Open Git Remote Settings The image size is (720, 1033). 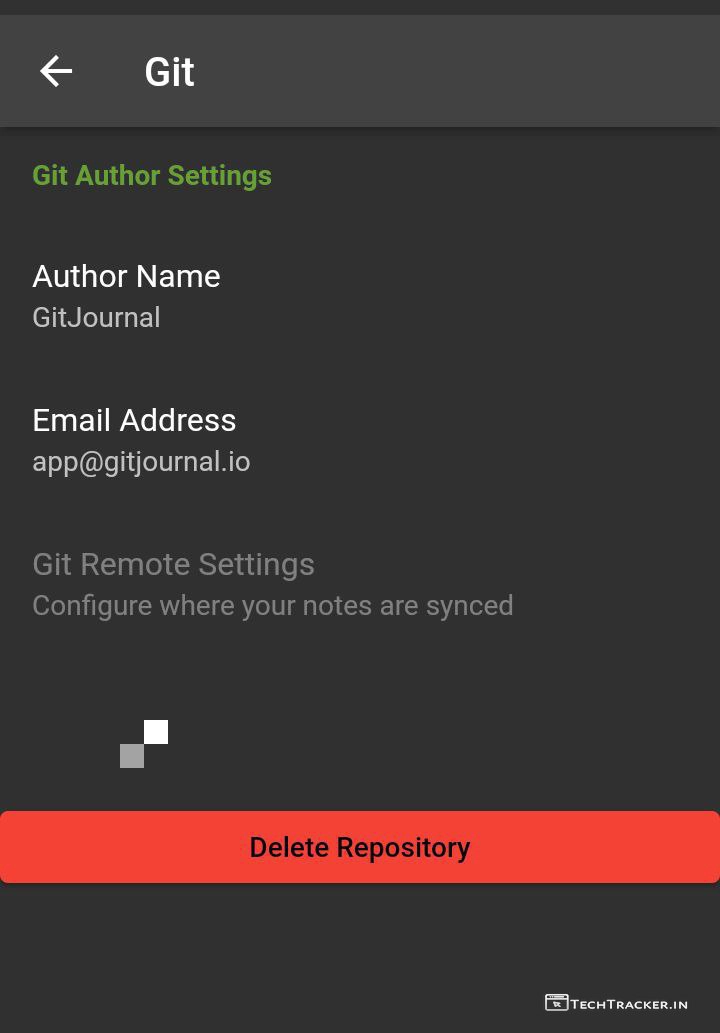272,584
